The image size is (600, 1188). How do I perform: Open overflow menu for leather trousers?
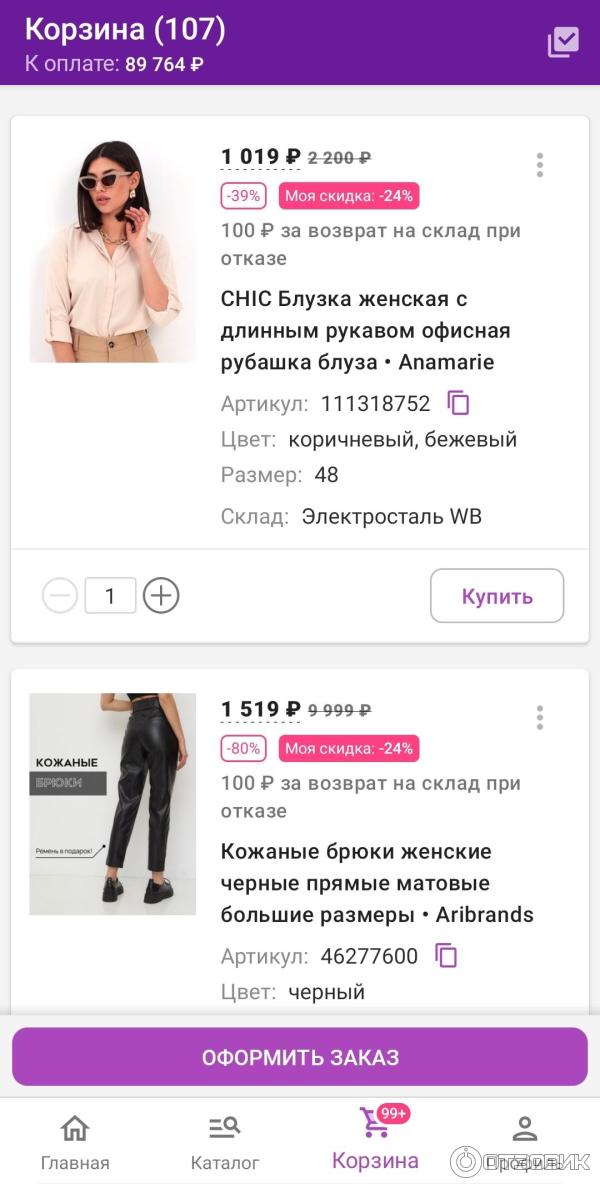coord(540,717)
